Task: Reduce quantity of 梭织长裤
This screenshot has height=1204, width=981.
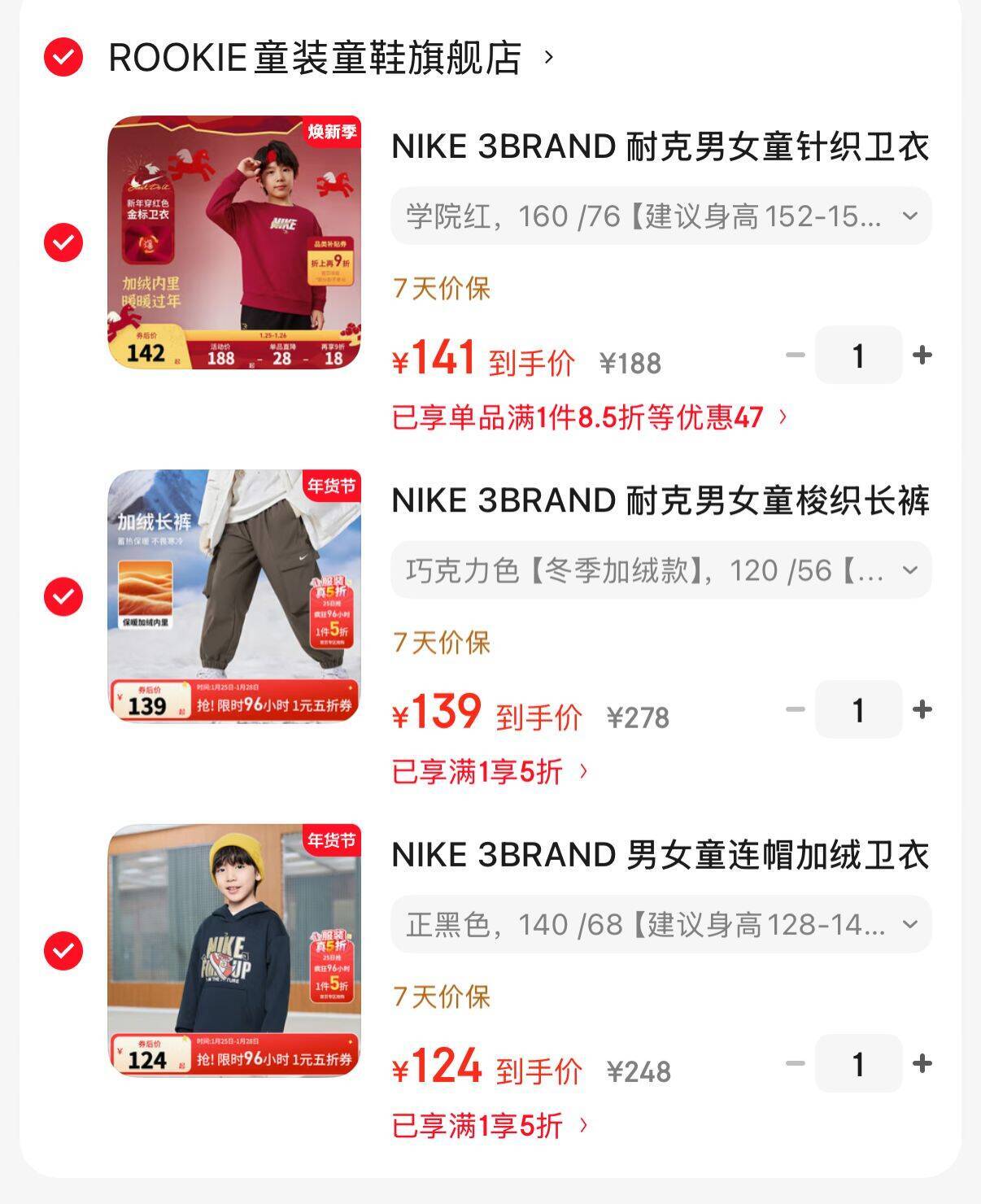Action: 795,709
